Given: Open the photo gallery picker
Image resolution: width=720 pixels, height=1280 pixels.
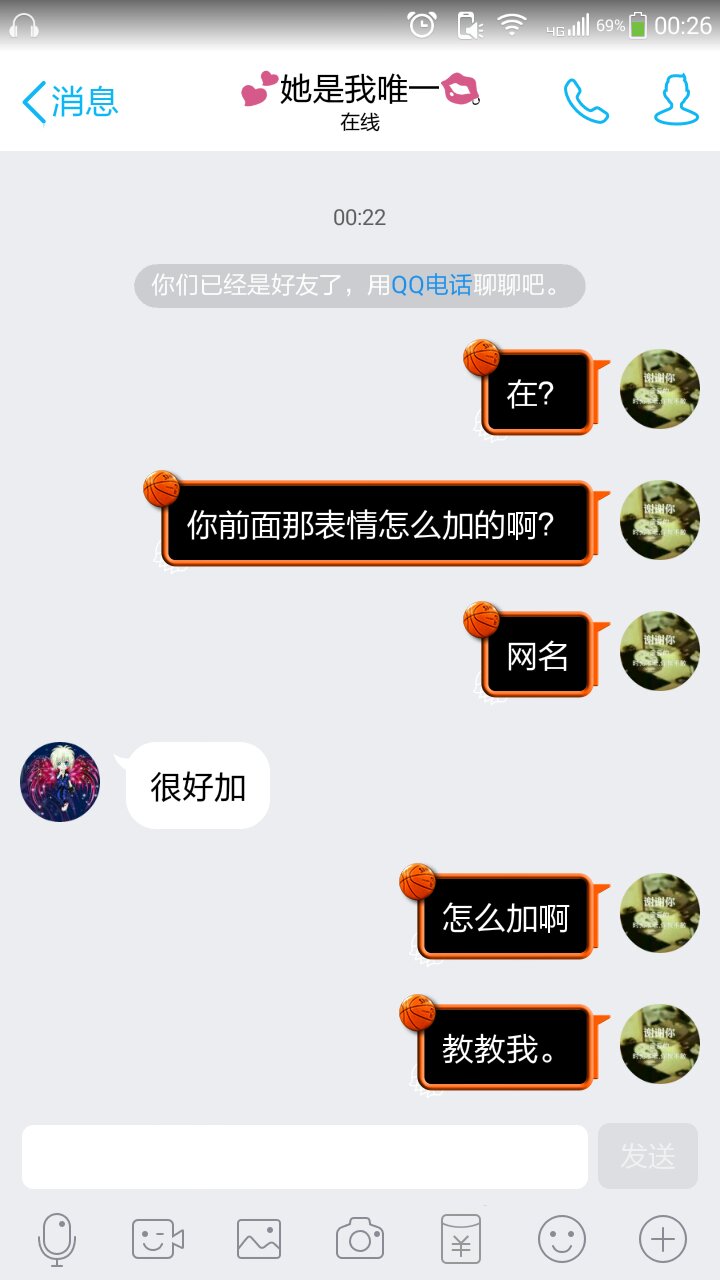Looking at the screenshot, I should pyautogui.click(x=259, y=1240).
